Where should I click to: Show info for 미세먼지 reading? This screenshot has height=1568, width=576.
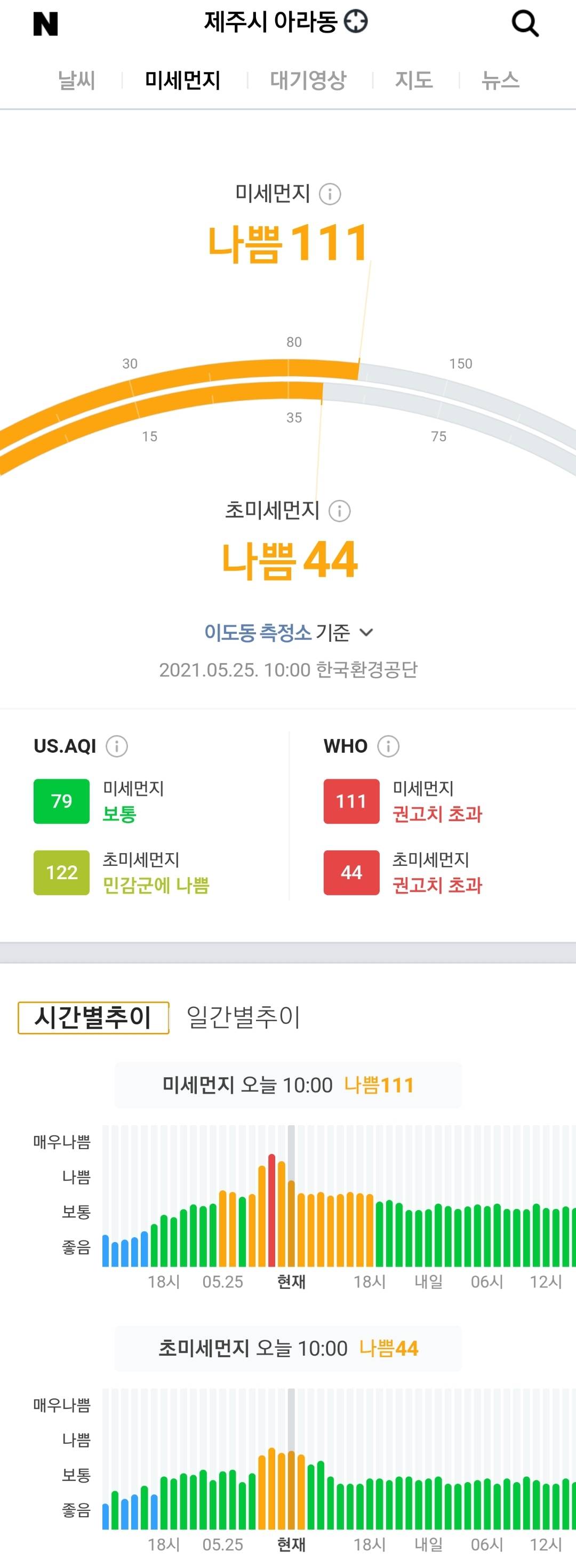point(330,194)
